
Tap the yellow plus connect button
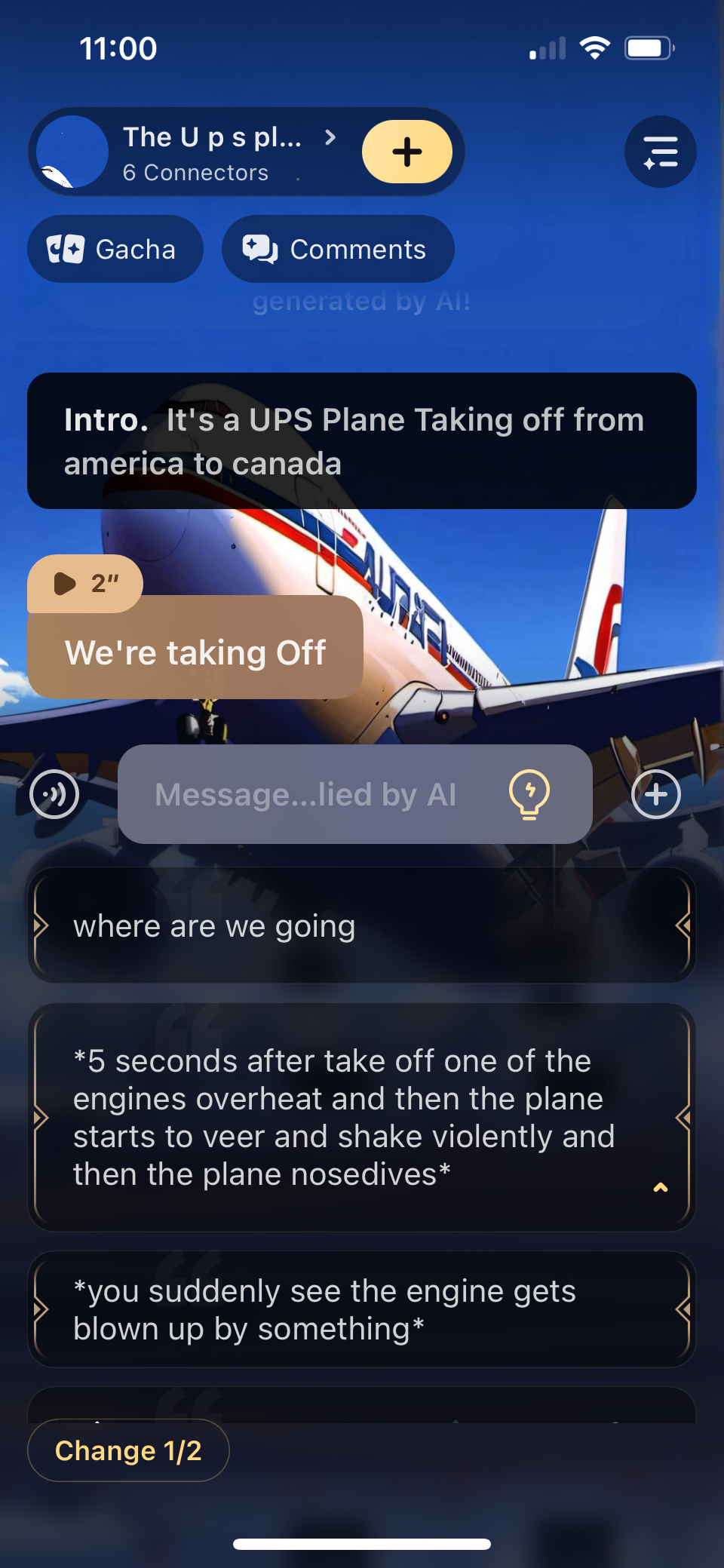pos(406,152)
